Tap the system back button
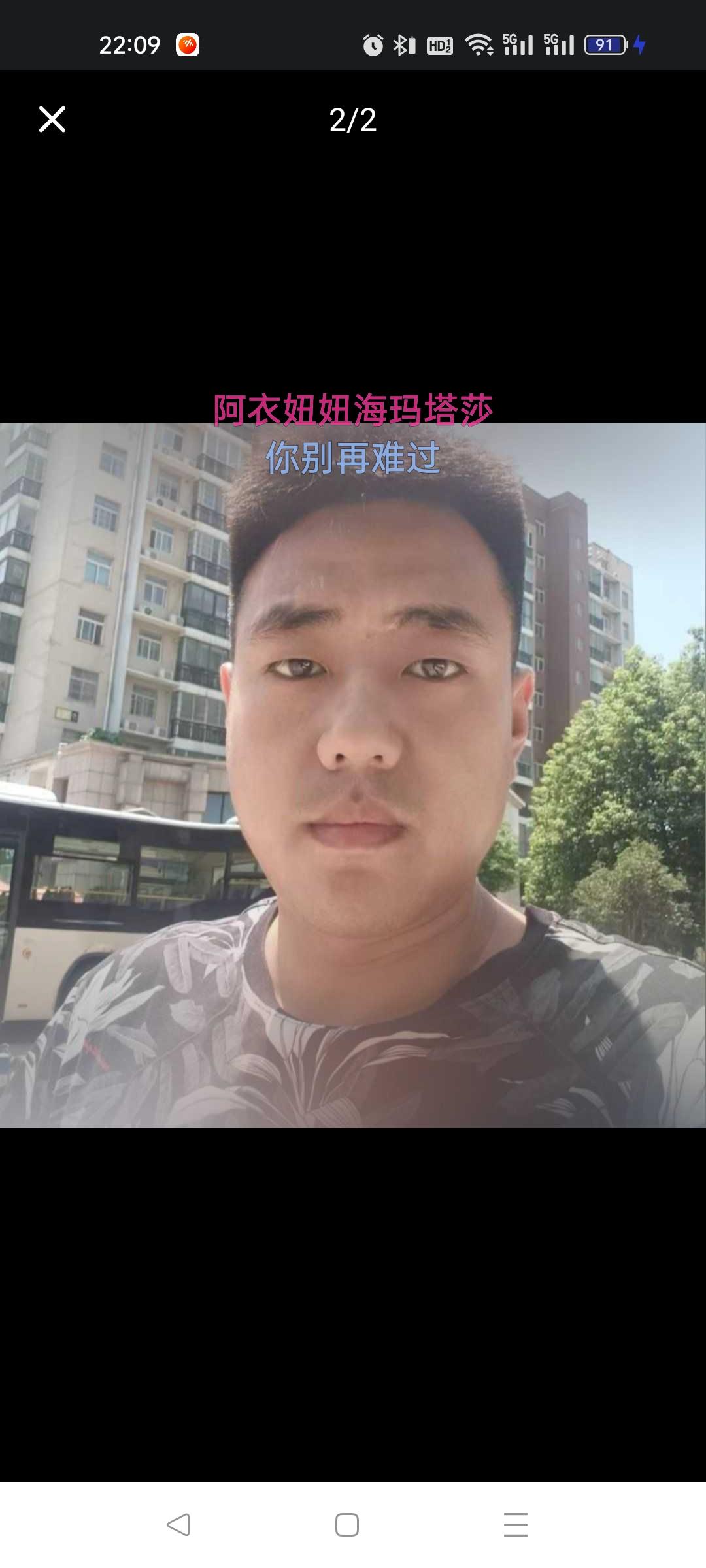 point(178,1524)
